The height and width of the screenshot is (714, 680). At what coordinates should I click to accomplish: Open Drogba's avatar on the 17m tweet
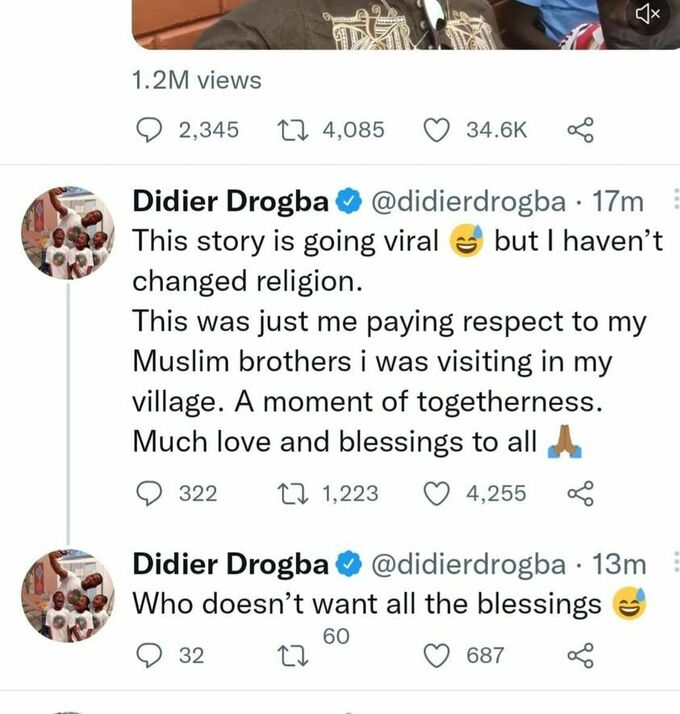[68, 231]
